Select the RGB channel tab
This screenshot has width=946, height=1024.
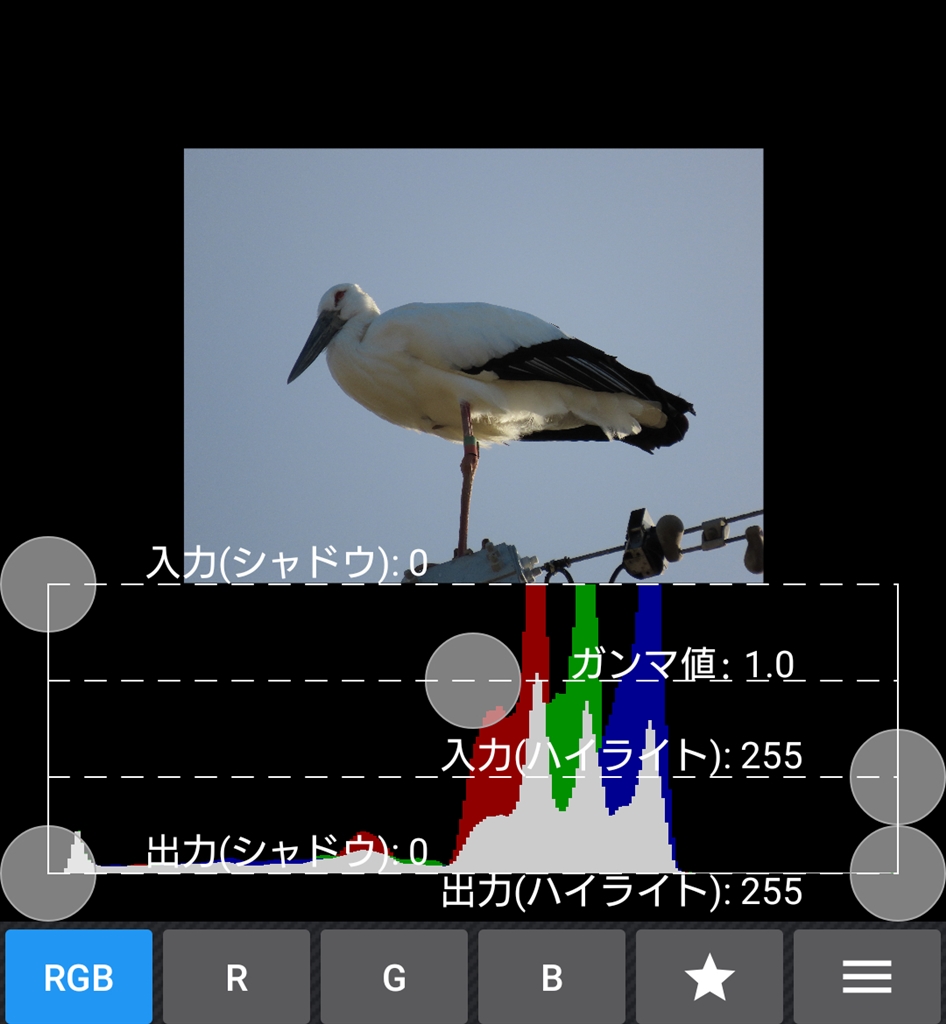79,977
